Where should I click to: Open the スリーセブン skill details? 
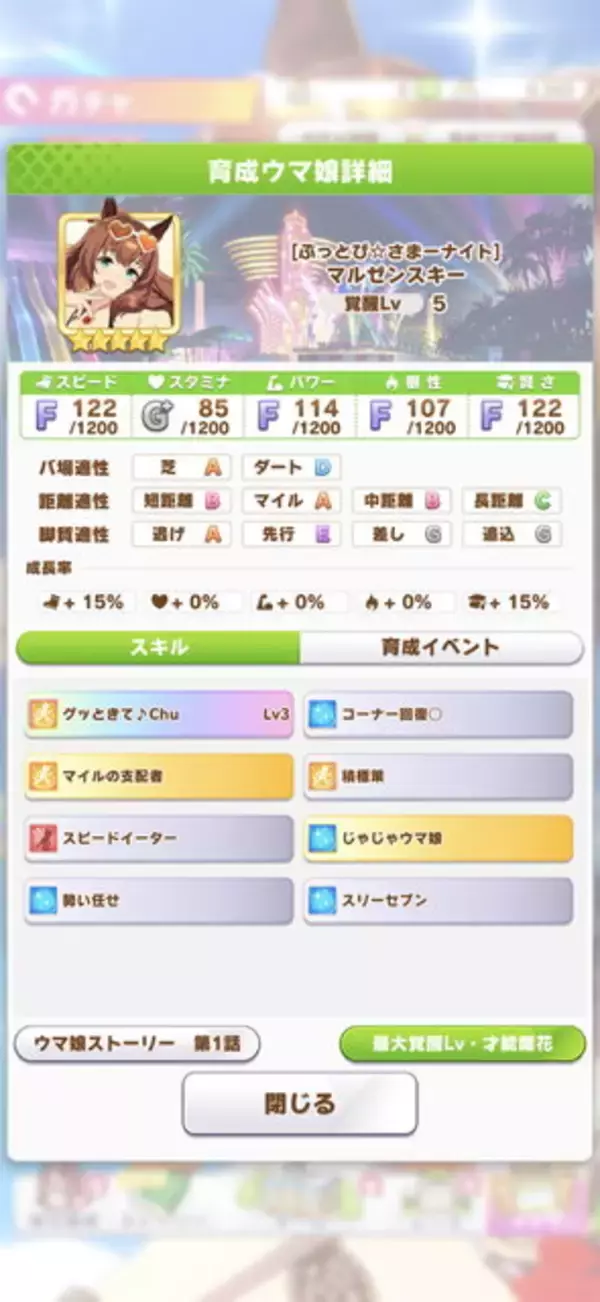438,901
